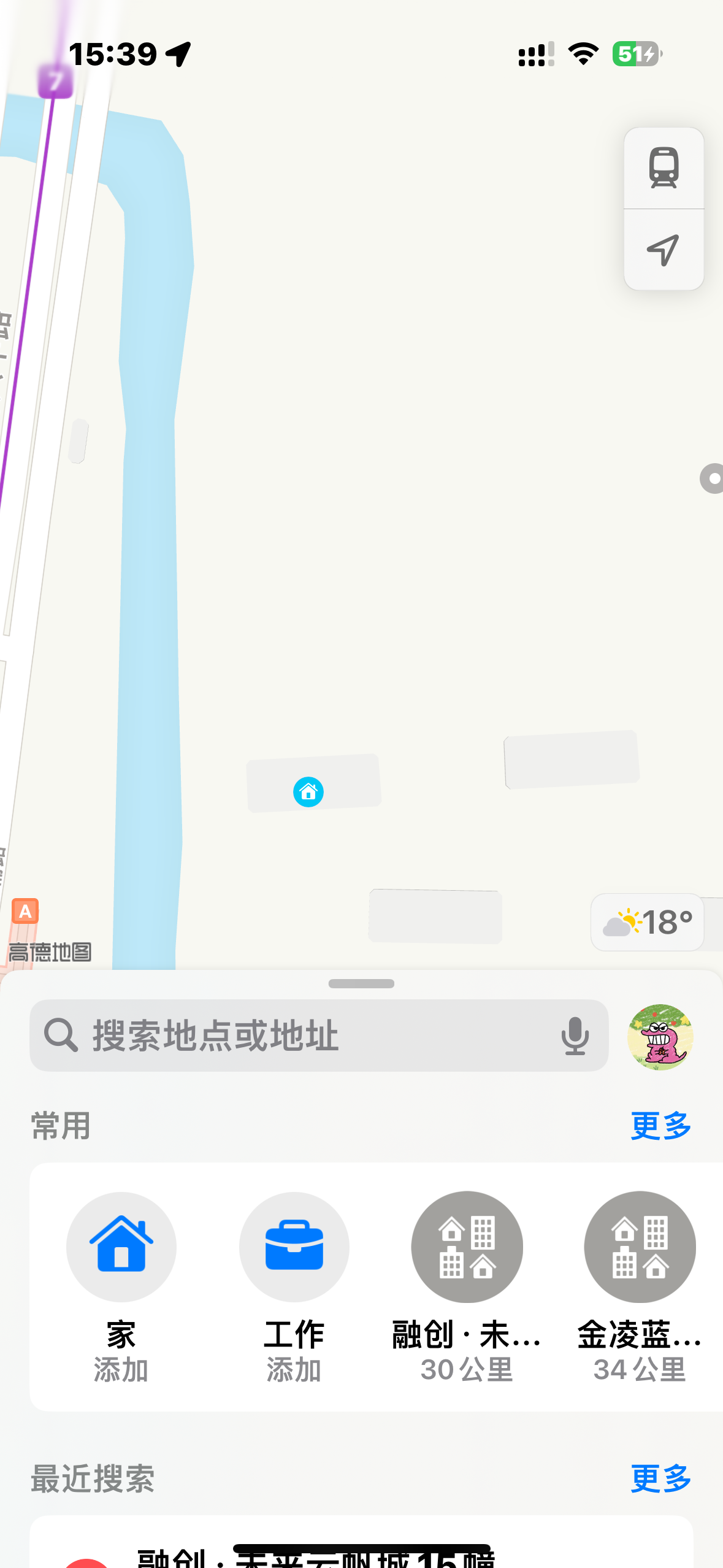Viewport: 723px width, 1568px height.
Task: Show more recent searches next to 最近搜索
Action: tap(660, 1478)
